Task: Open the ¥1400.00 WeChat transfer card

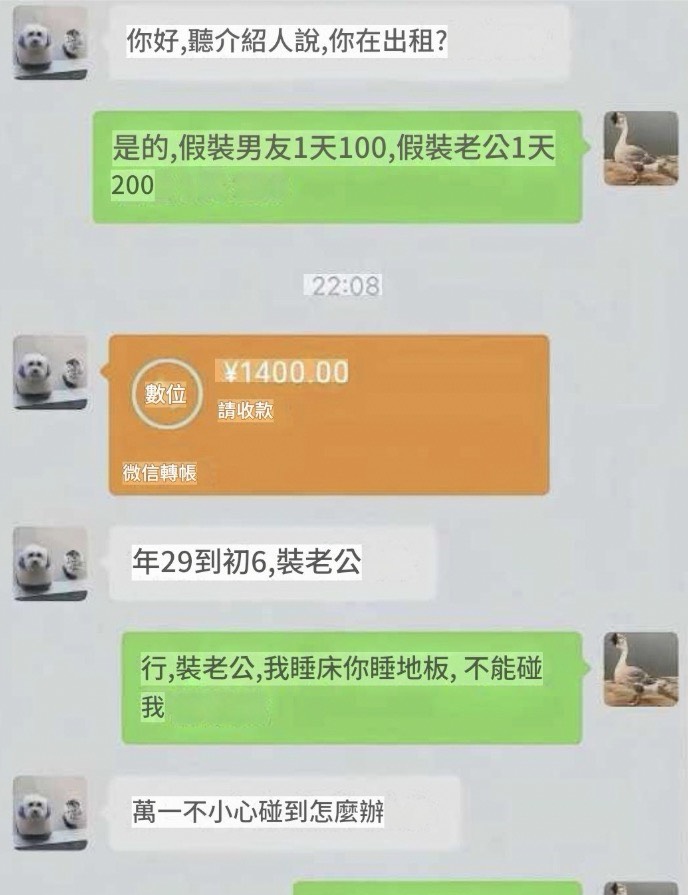Action: point(328,413)
